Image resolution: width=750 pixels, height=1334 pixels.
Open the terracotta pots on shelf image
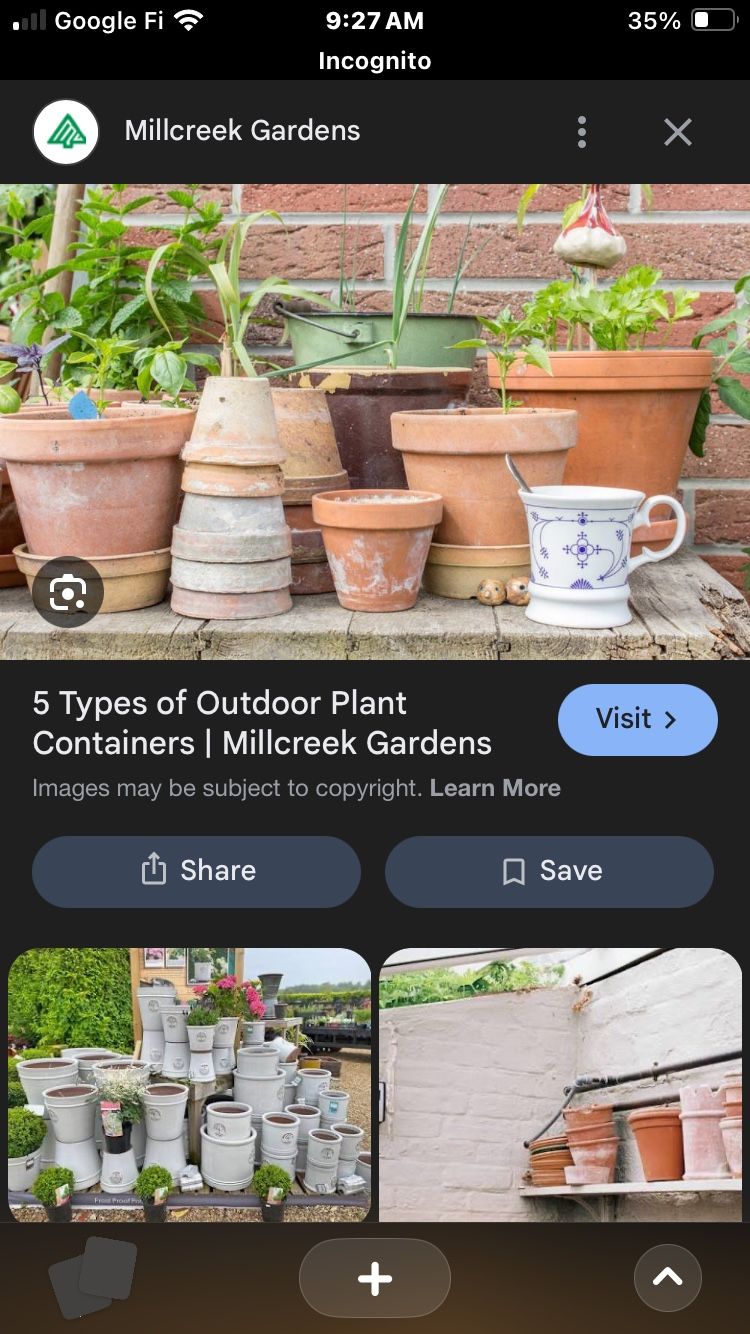[561, 1085]
